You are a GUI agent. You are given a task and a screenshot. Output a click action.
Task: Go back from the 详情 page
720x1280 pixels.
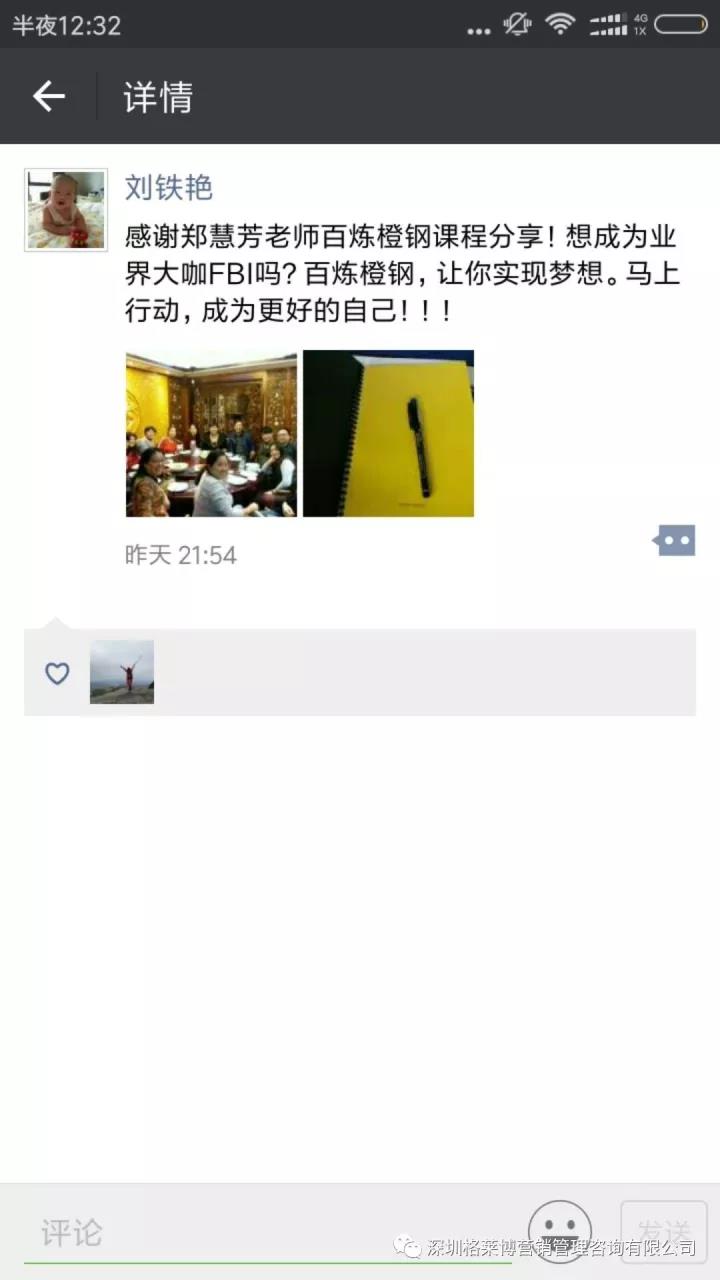tap(48, 97)
